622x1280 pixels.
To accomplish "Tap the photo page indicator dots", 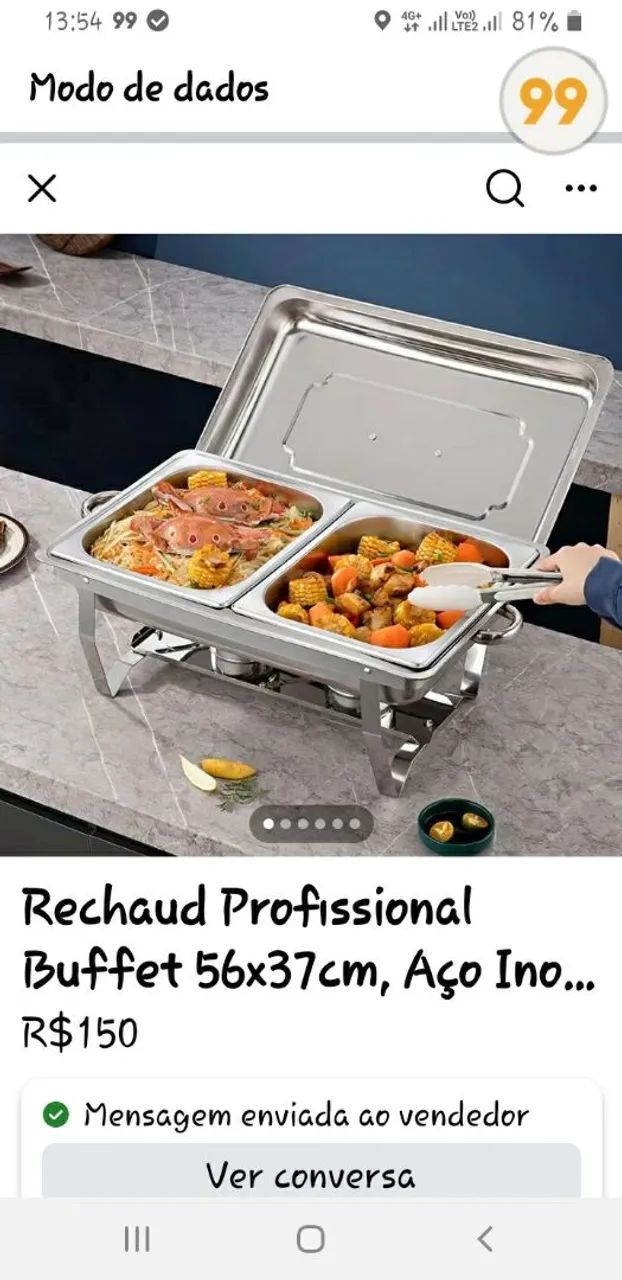I will (x=311, y=824).
